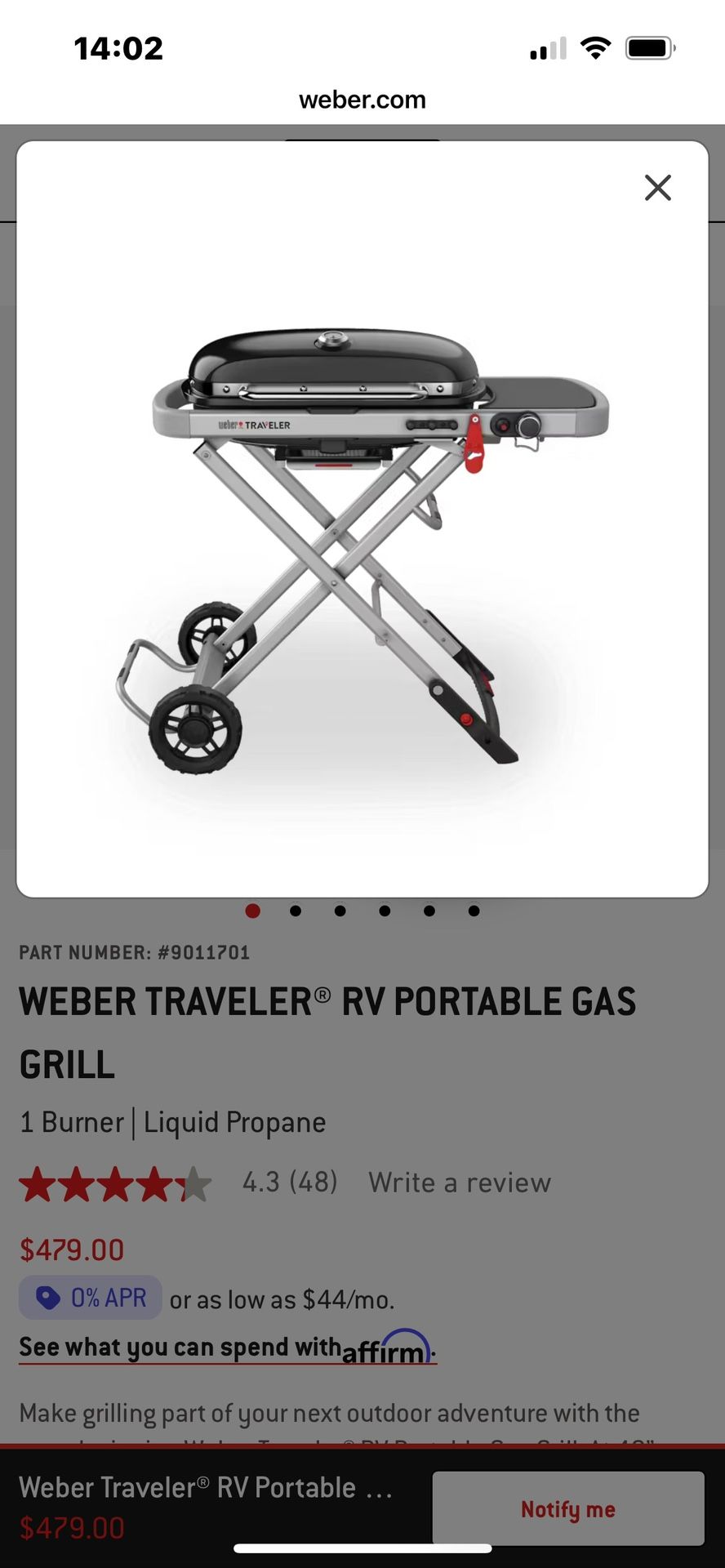Open the enlarged grill product image
Image resolution: width=725 pixels, height=1568 pixels.
point(362,531)
